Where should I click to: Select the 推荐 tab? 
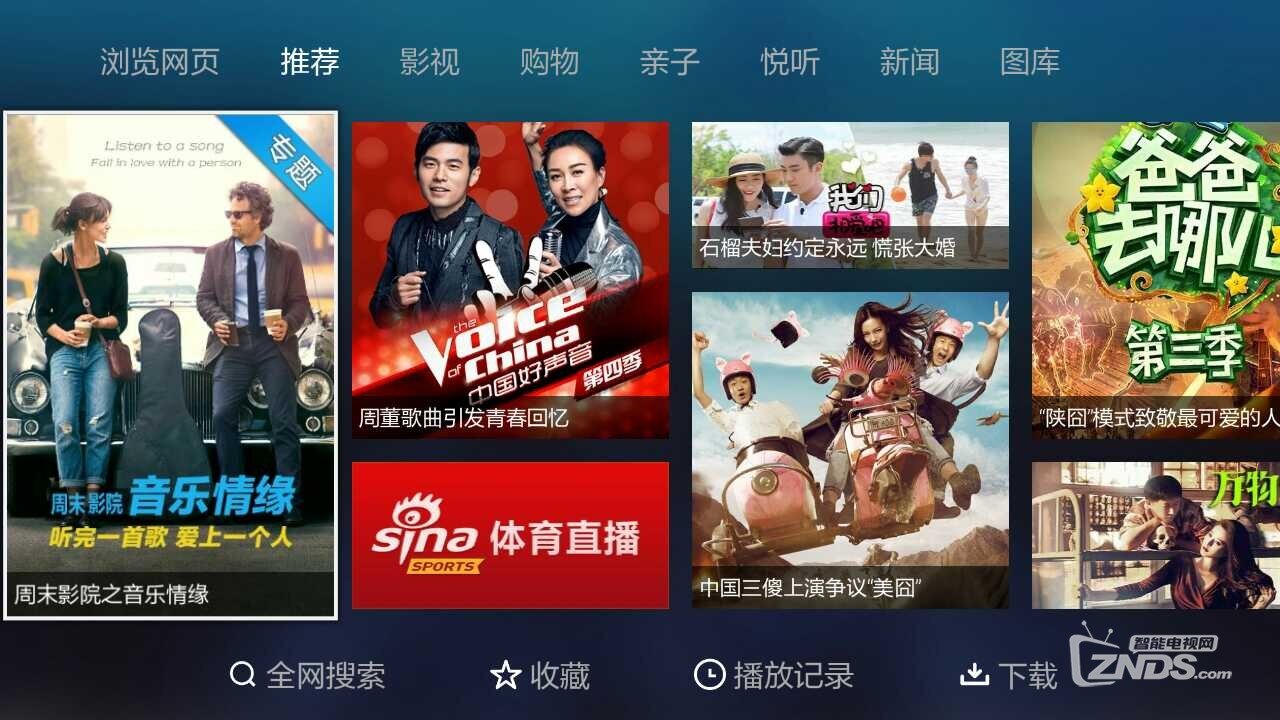310,62
